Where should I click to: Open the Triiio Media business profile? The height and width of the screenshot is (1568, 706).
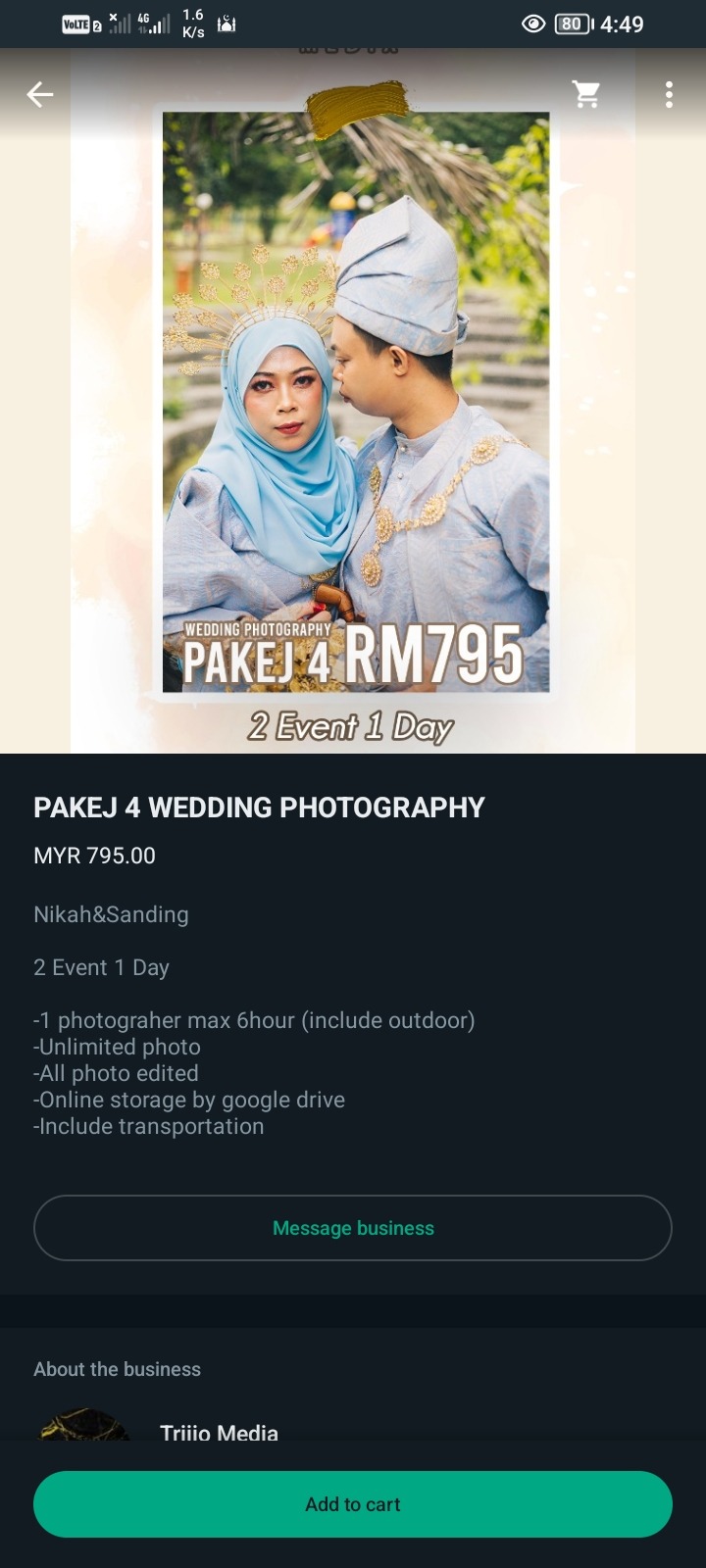click(219, 1433)
